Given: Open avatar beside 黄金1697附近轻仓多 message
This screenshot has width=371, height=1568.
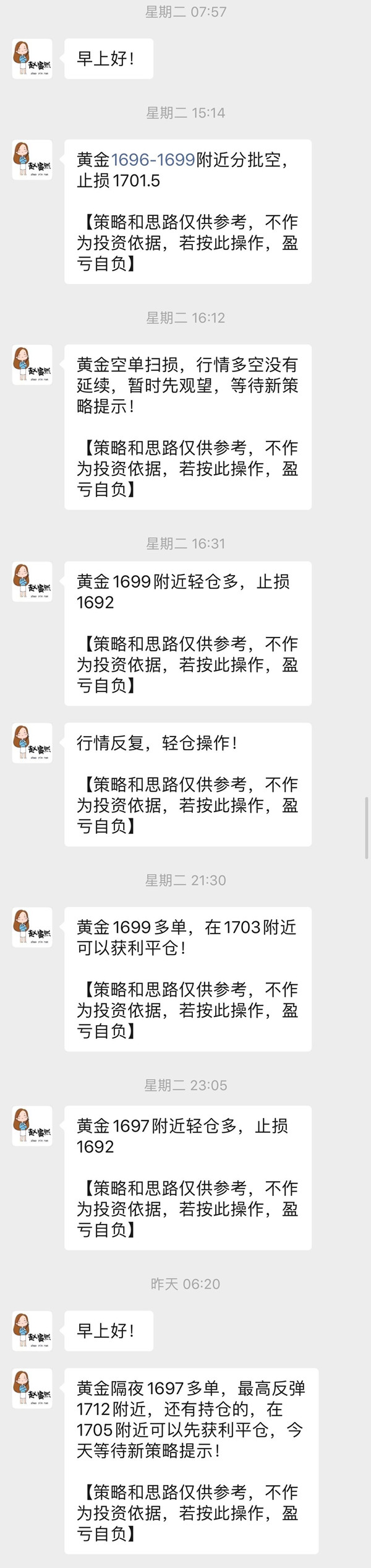Looking at the screenshot, I should pyautogui.click(x=32, y=1126).
